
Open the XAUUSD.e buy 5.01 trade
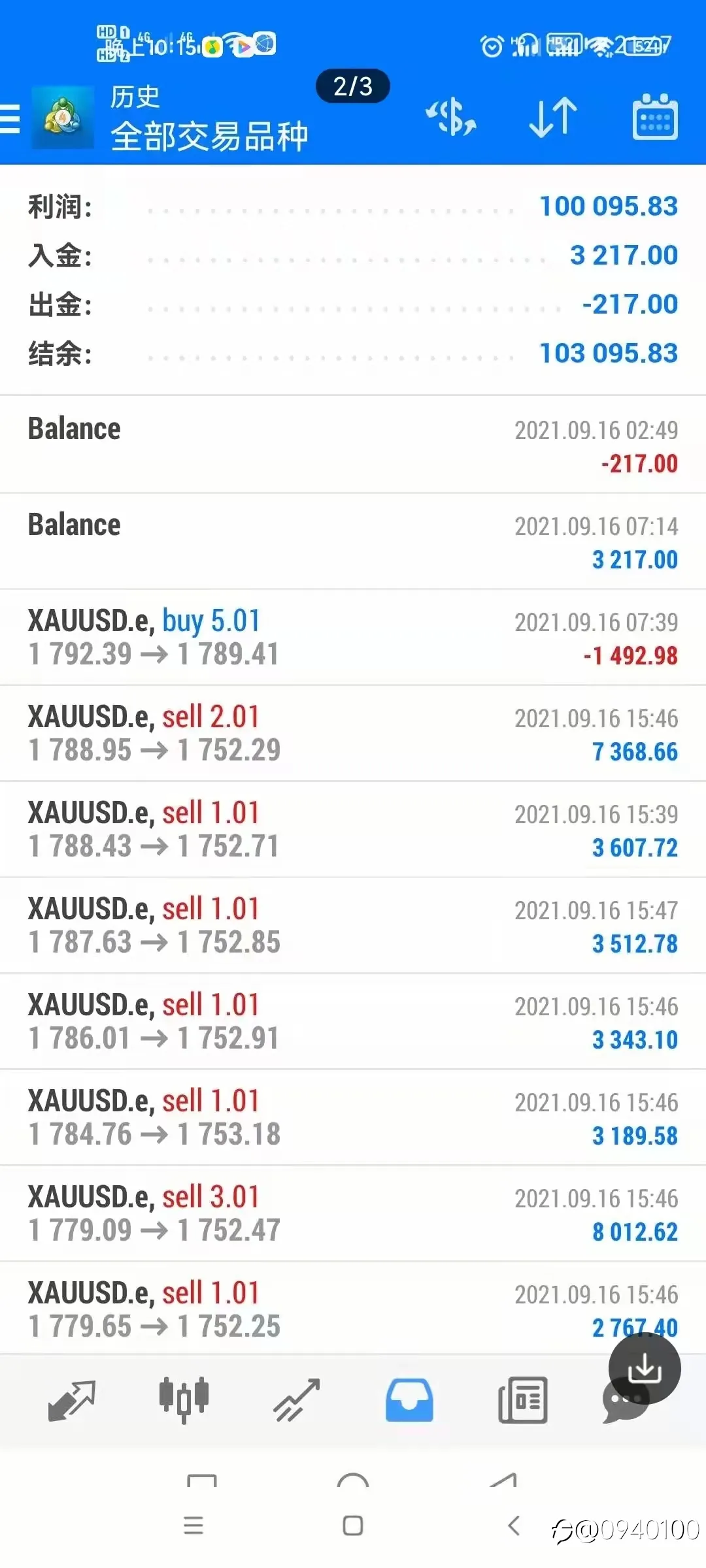click(x=353, y=638)
